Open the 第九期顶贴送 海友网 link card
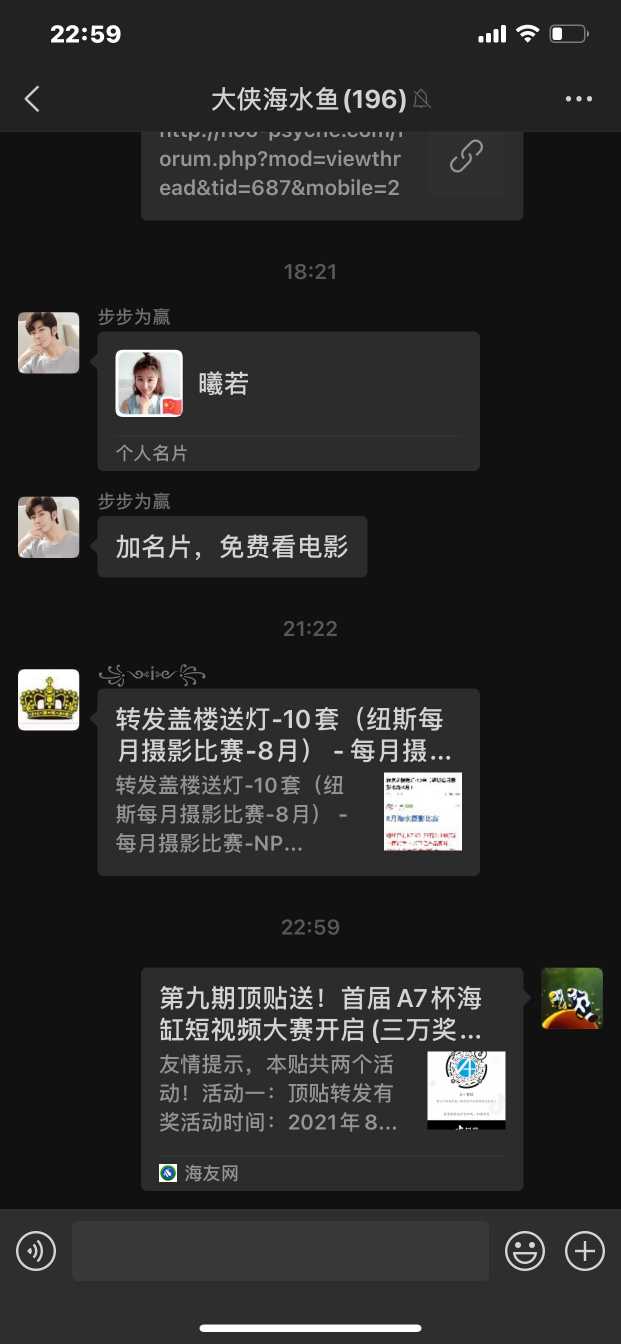This screenshot has height=1344, width=621. tap(331, 1078)
